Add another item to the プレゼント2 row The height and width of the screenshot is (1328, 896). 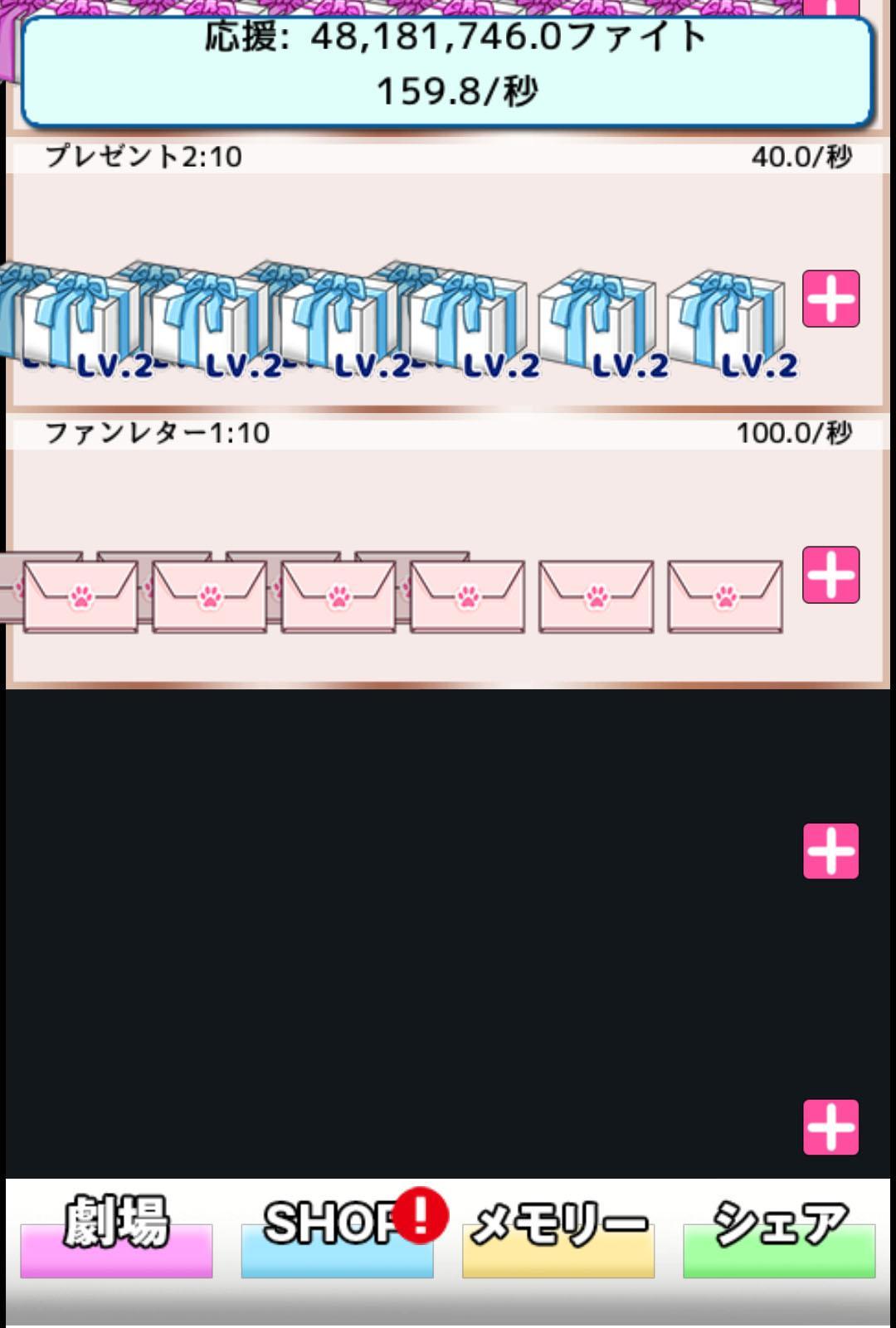pos(830,299)
